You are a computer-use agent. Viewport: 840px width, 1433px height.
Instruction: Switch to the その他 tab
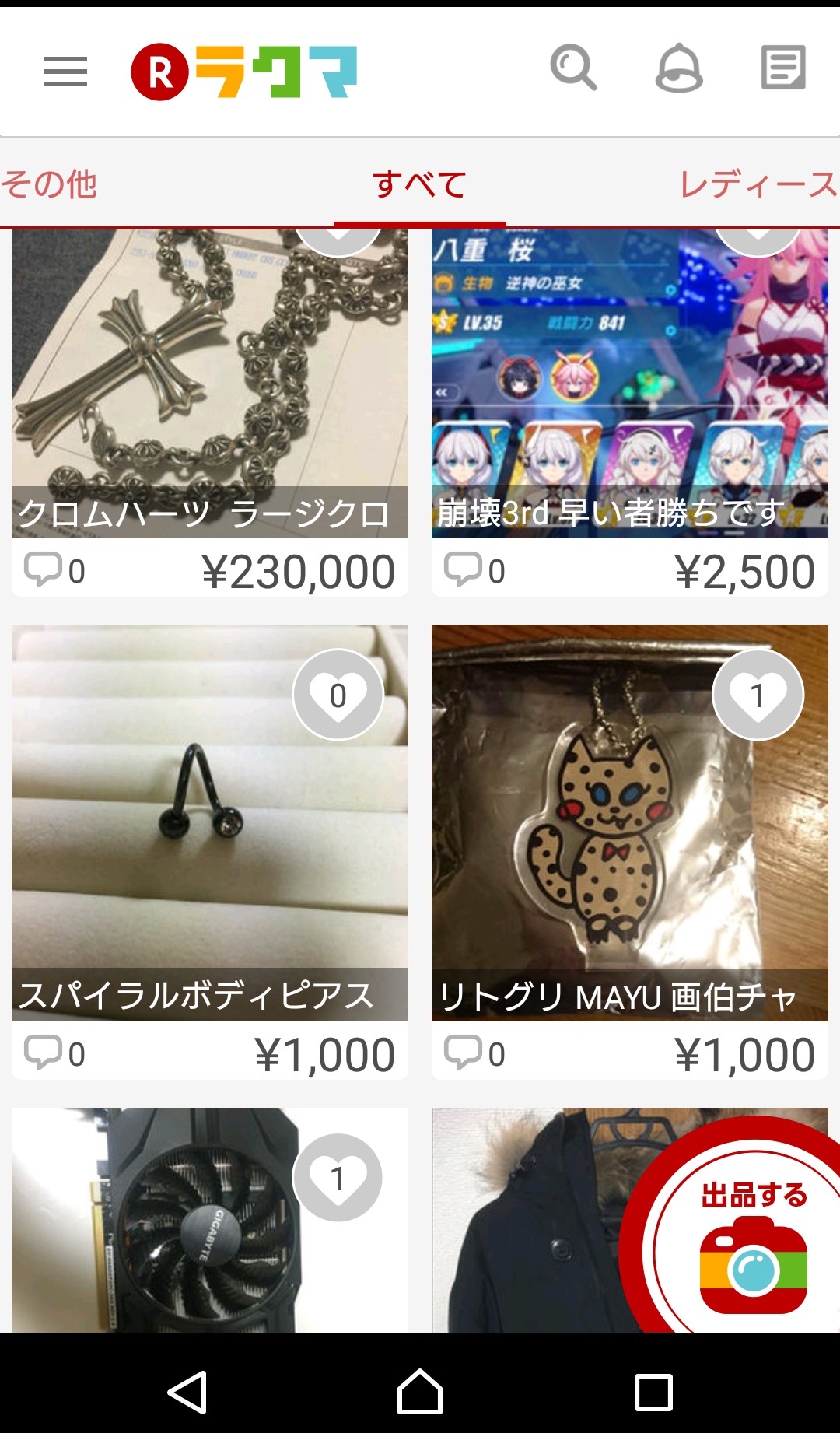coord(48,184)
